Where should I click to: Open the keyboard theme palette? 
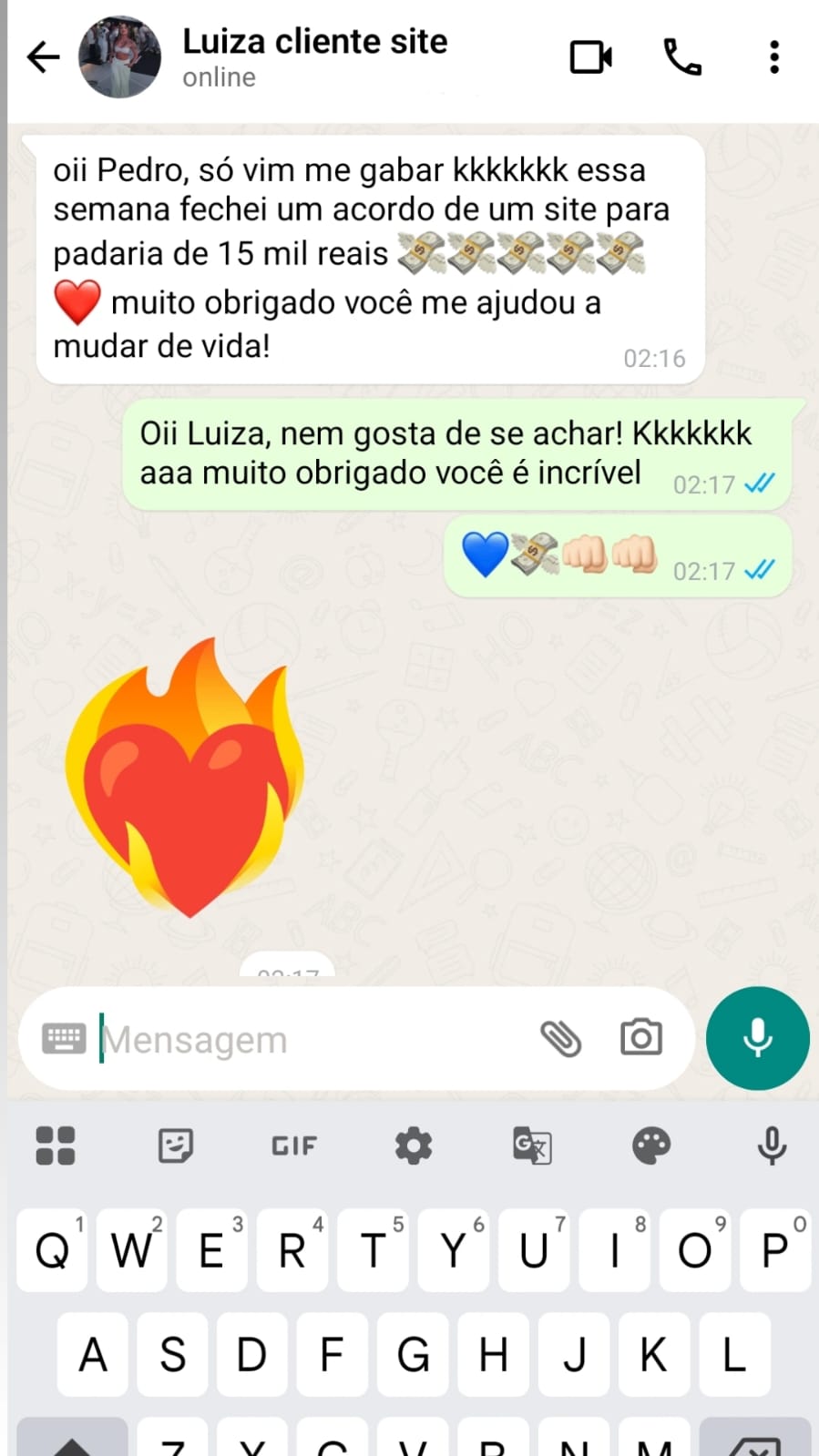[651, 1145]
